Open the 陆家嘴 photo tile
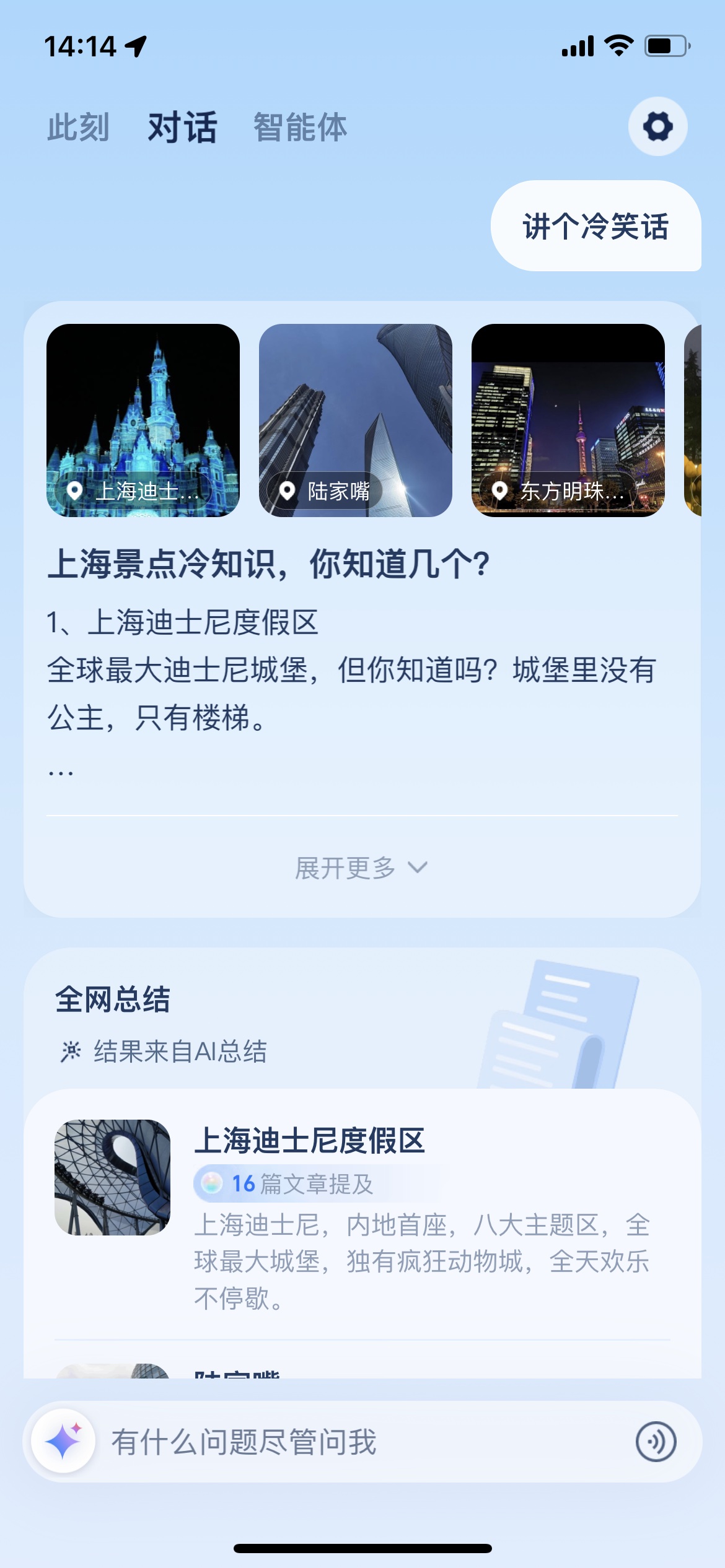Viewport: 725px width, 1568px height. 355,420
